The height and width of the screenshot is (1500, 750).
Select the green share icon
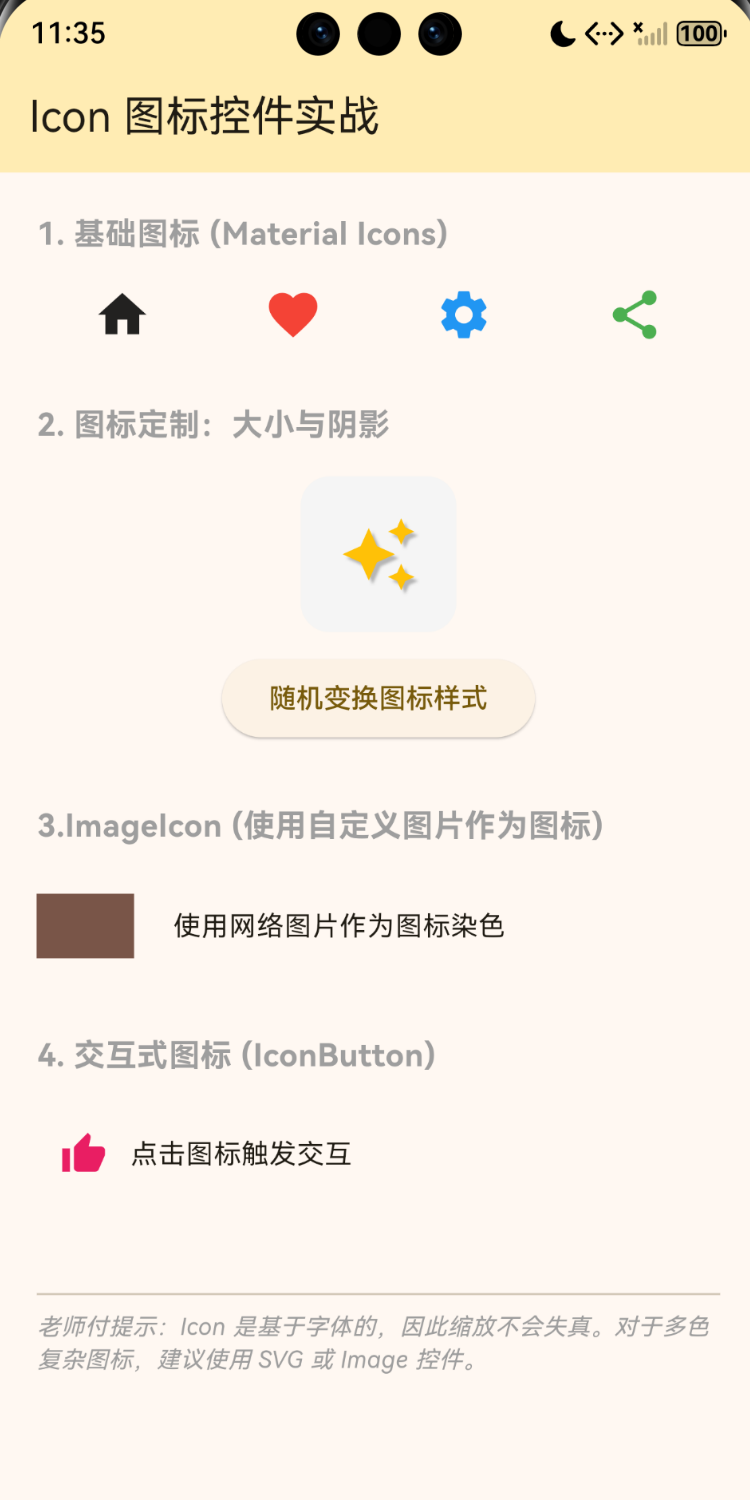tap(634, 314)
